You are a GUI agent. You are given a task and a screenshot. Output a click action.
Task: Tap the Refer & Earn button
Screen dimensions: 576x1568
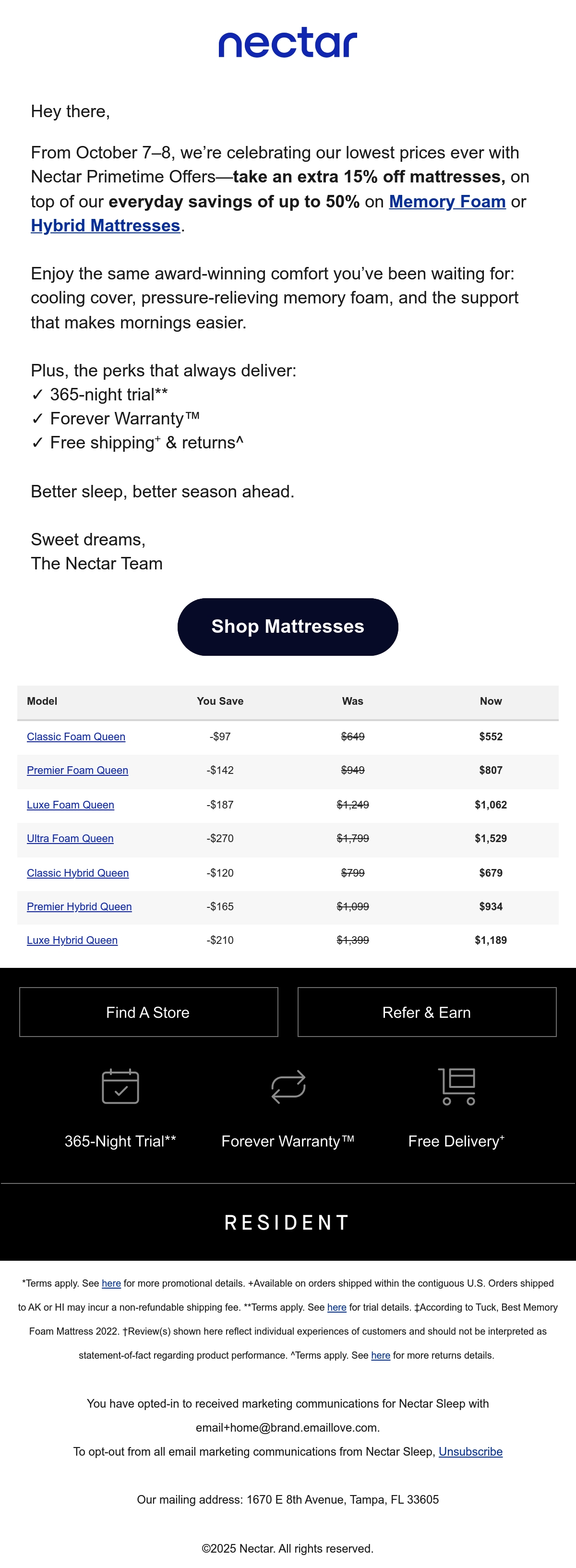[x=427, y=1012]
